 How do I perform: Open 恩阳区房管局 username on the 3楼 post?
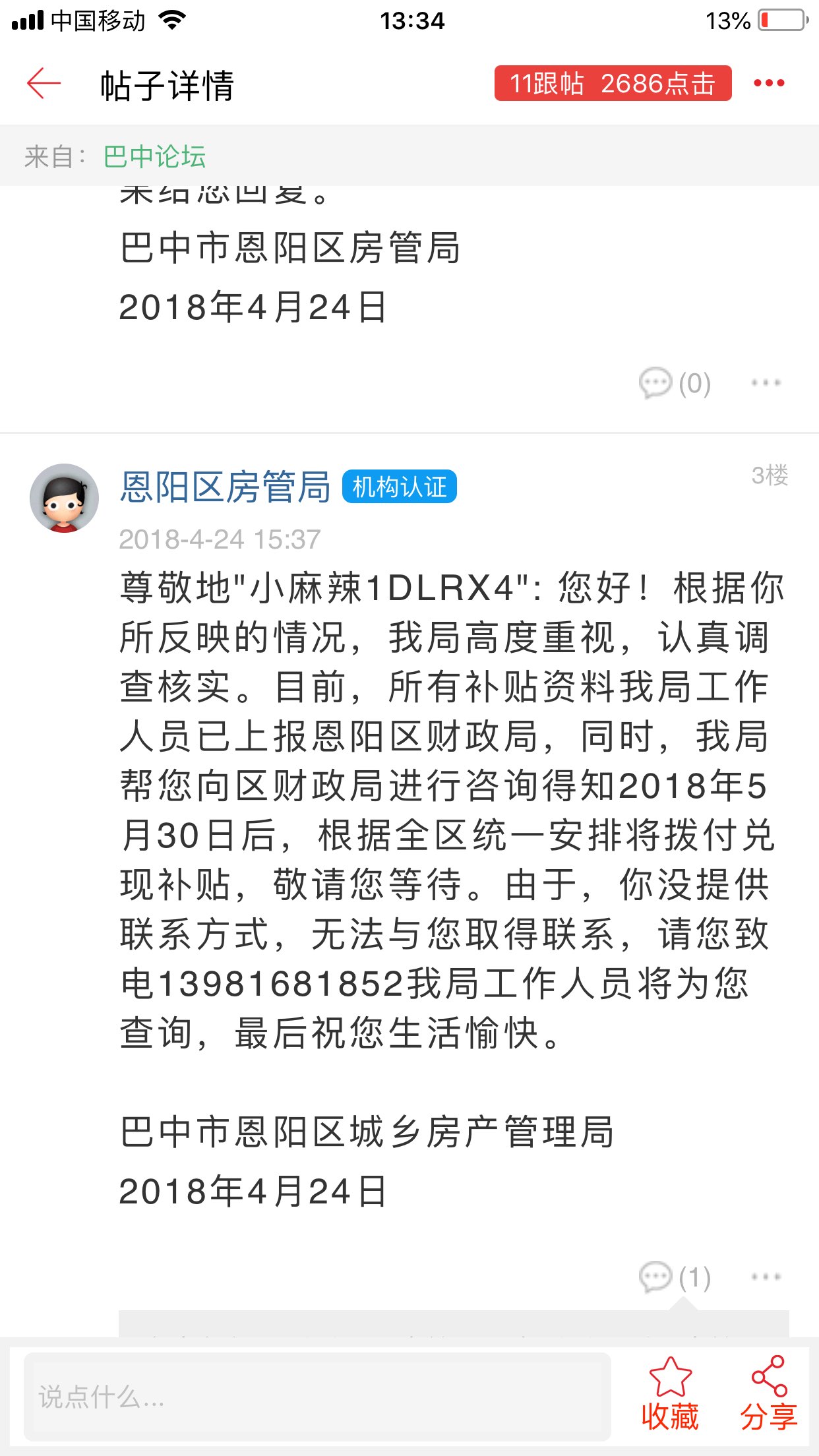225,487
